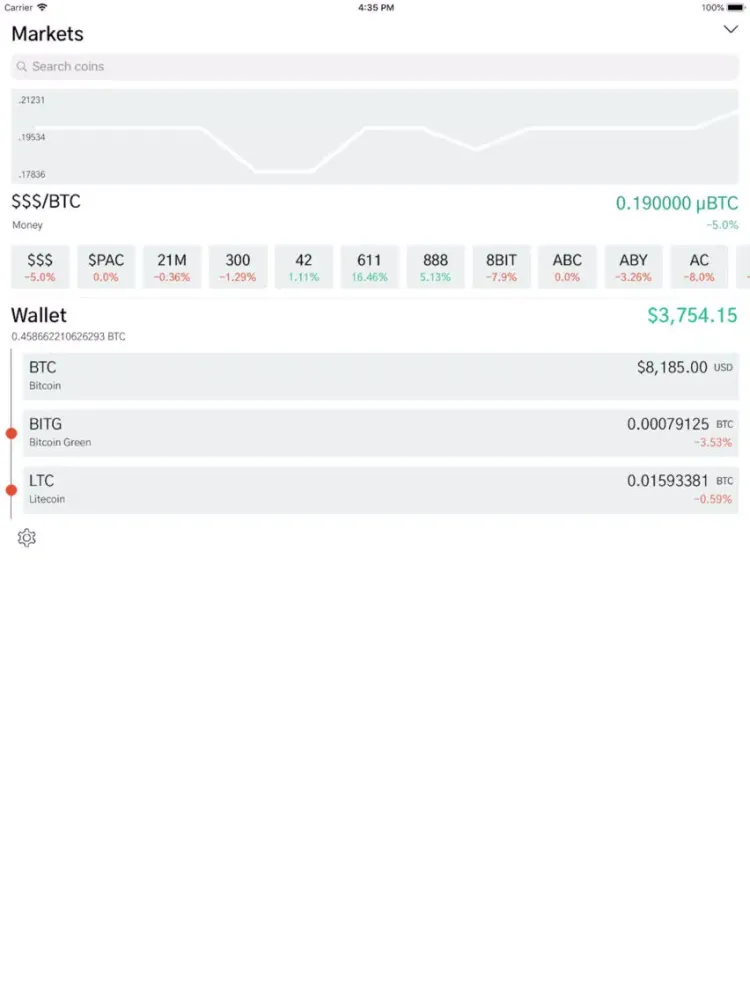This screenshot has height=1000, width=750.
Task: Select the 888 coin chip
Action: (x=436, y=267)
